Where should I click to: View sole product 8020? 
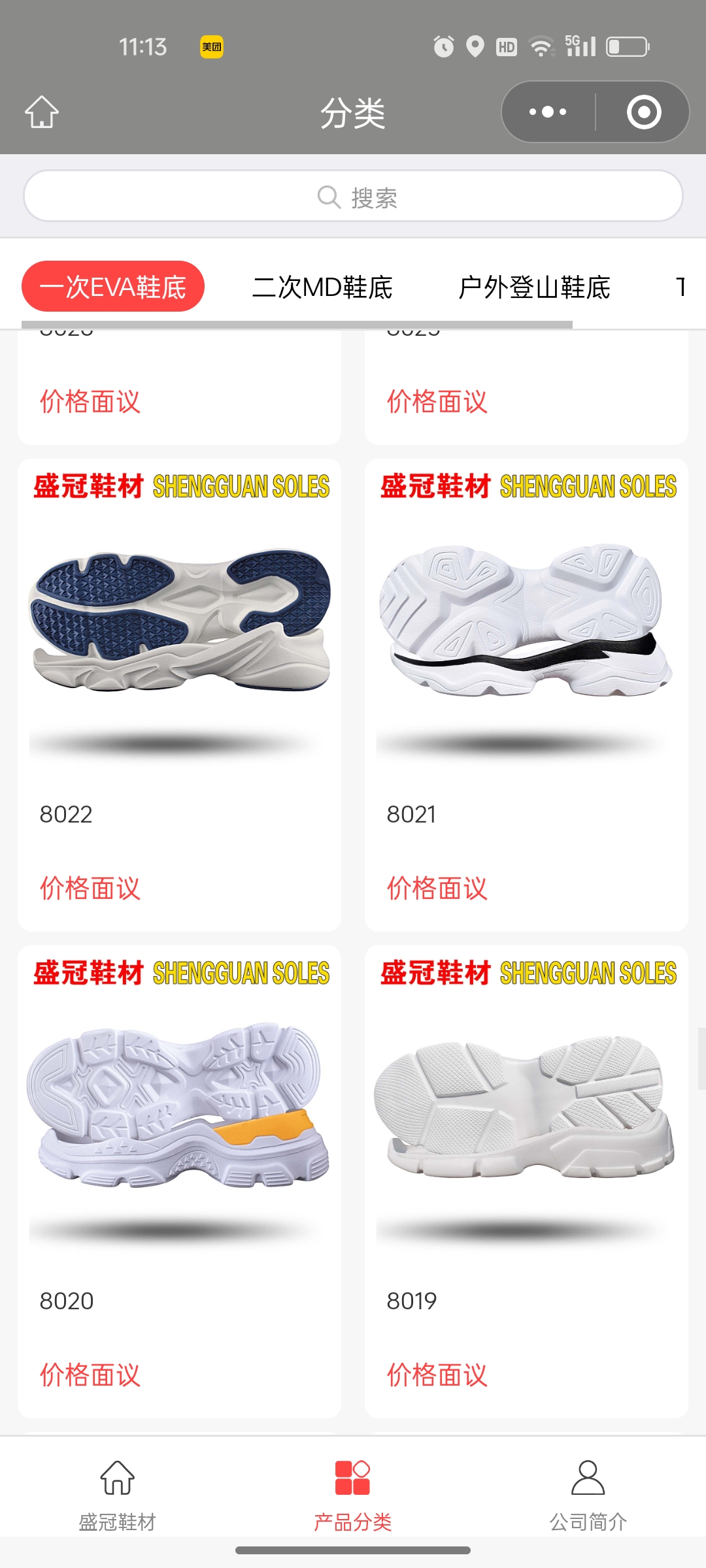[179, 1137]
